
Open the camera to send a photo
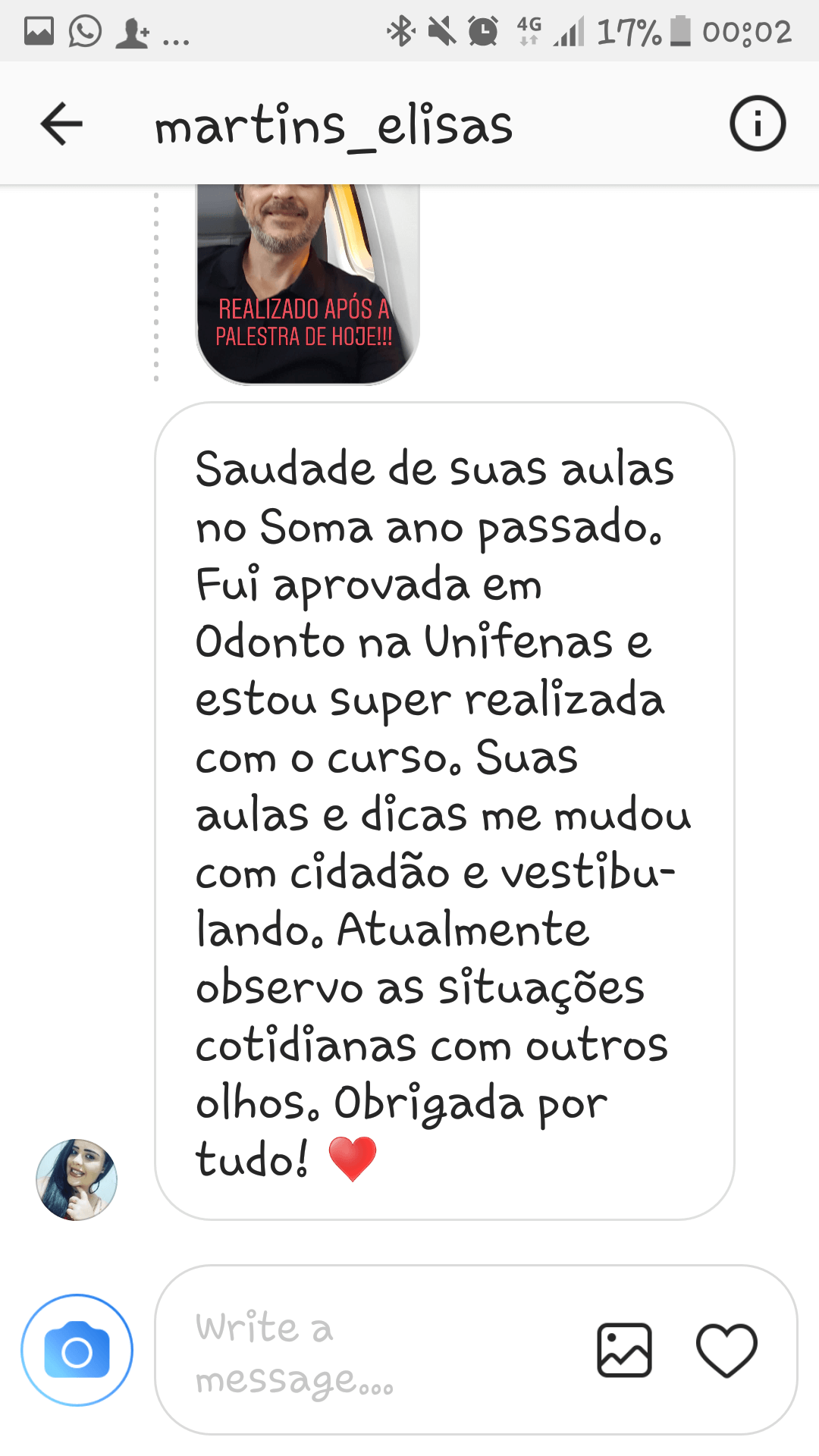tap(77, 1350)
